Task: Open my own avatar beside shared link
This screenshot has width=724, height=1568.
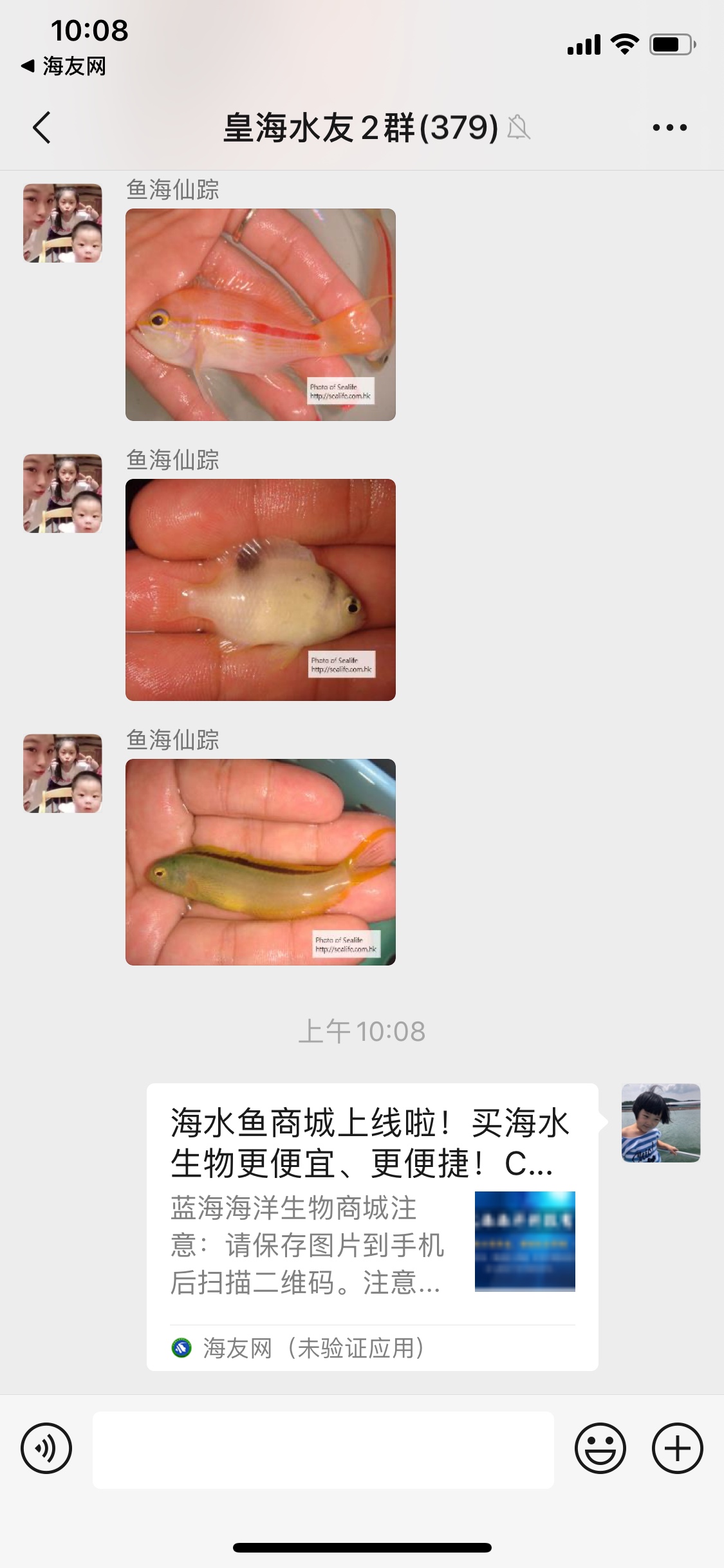Action: coord(660,1123)
